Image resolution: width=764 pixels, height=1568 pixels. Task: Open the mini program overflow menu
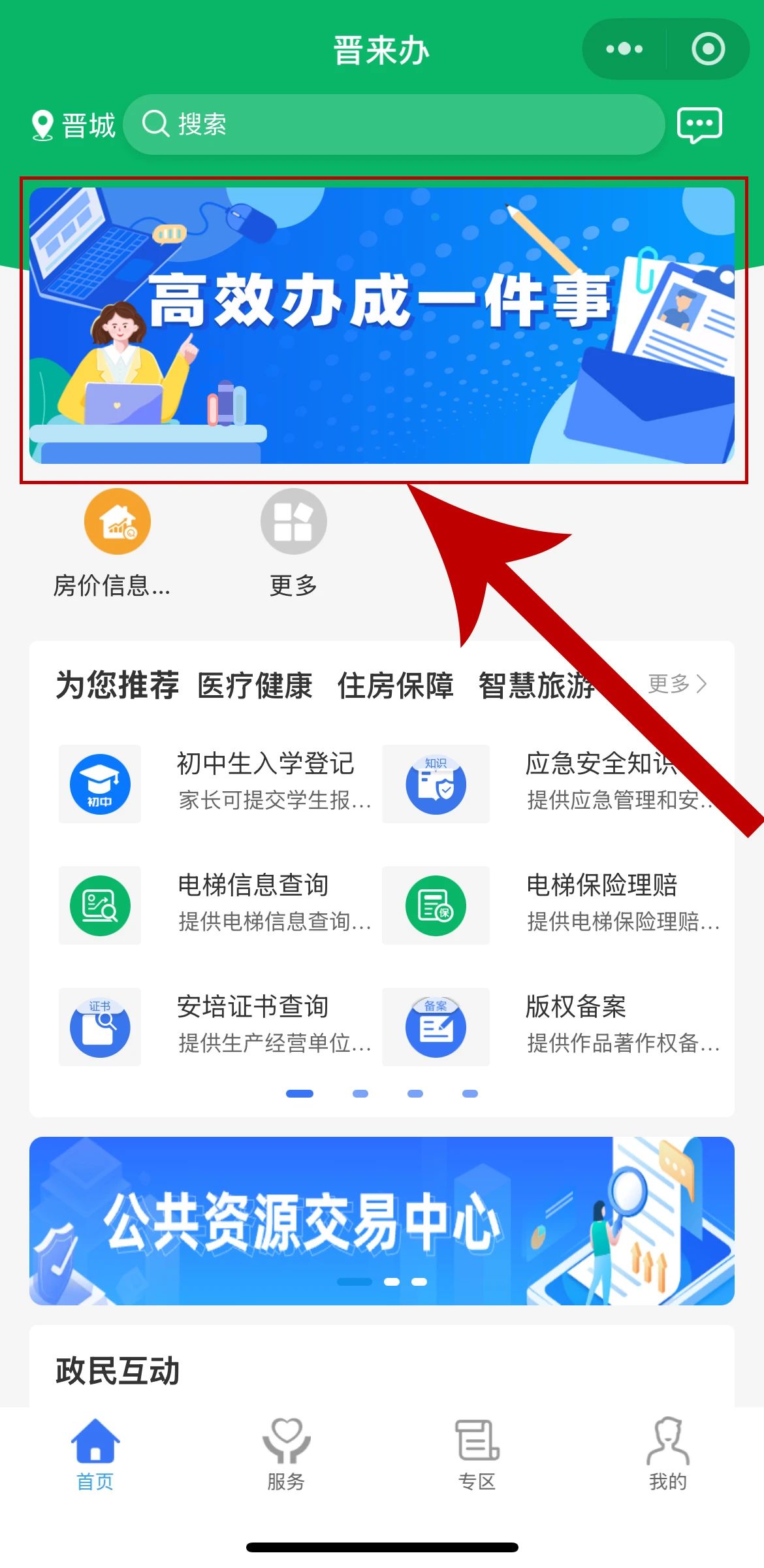[624, 49]
